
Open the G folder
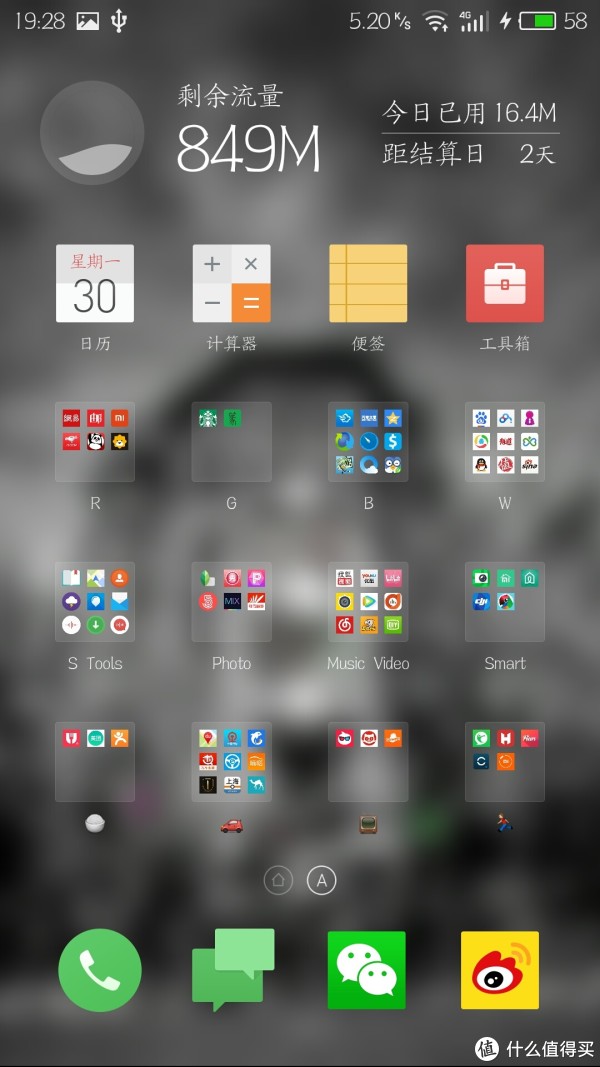[232, 442]
